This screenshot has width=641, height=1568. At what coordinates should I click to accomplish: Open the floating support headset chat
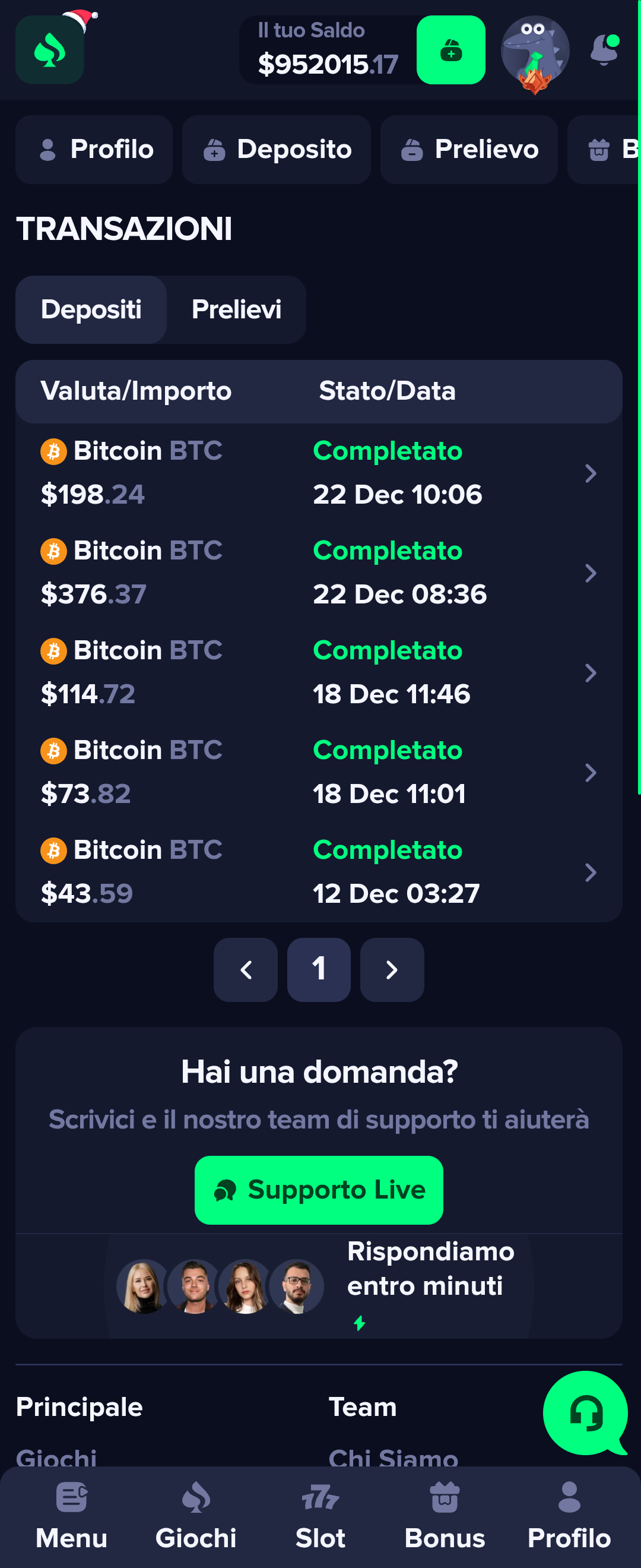(585, 1414)
